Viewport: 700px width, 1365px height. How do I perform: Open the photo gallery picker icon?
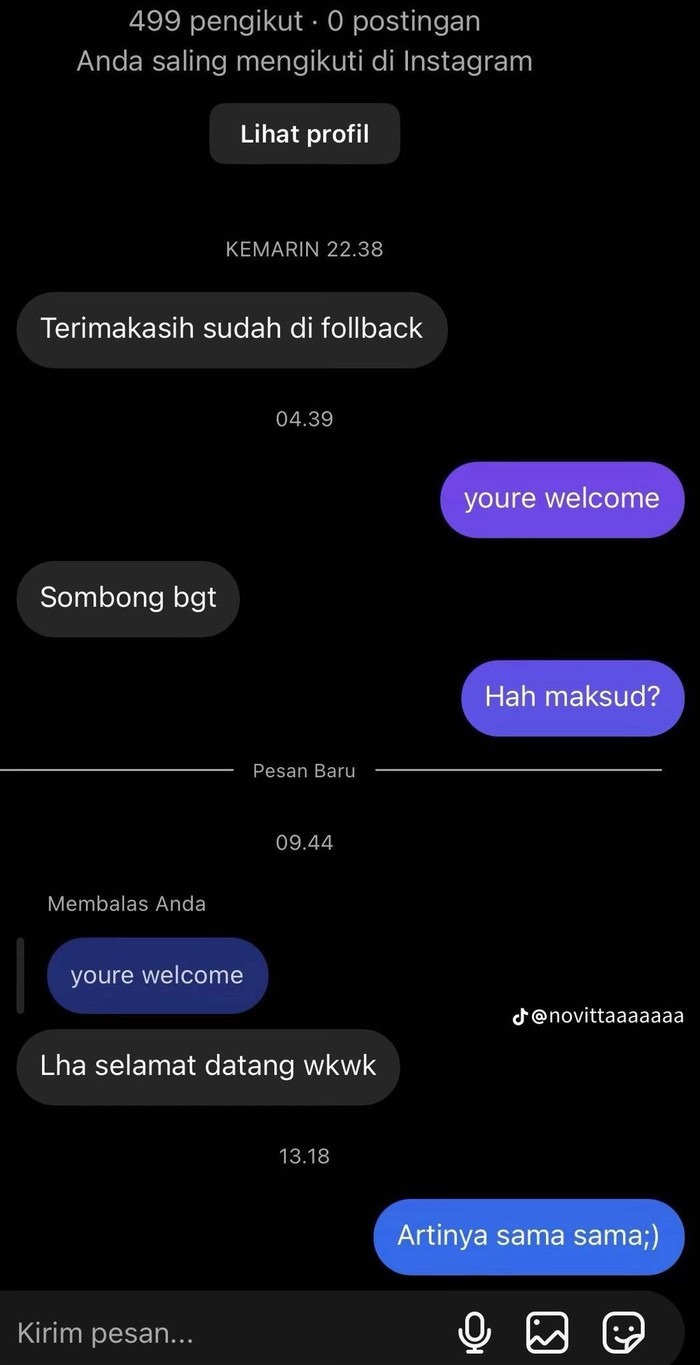click(547, 1332)
